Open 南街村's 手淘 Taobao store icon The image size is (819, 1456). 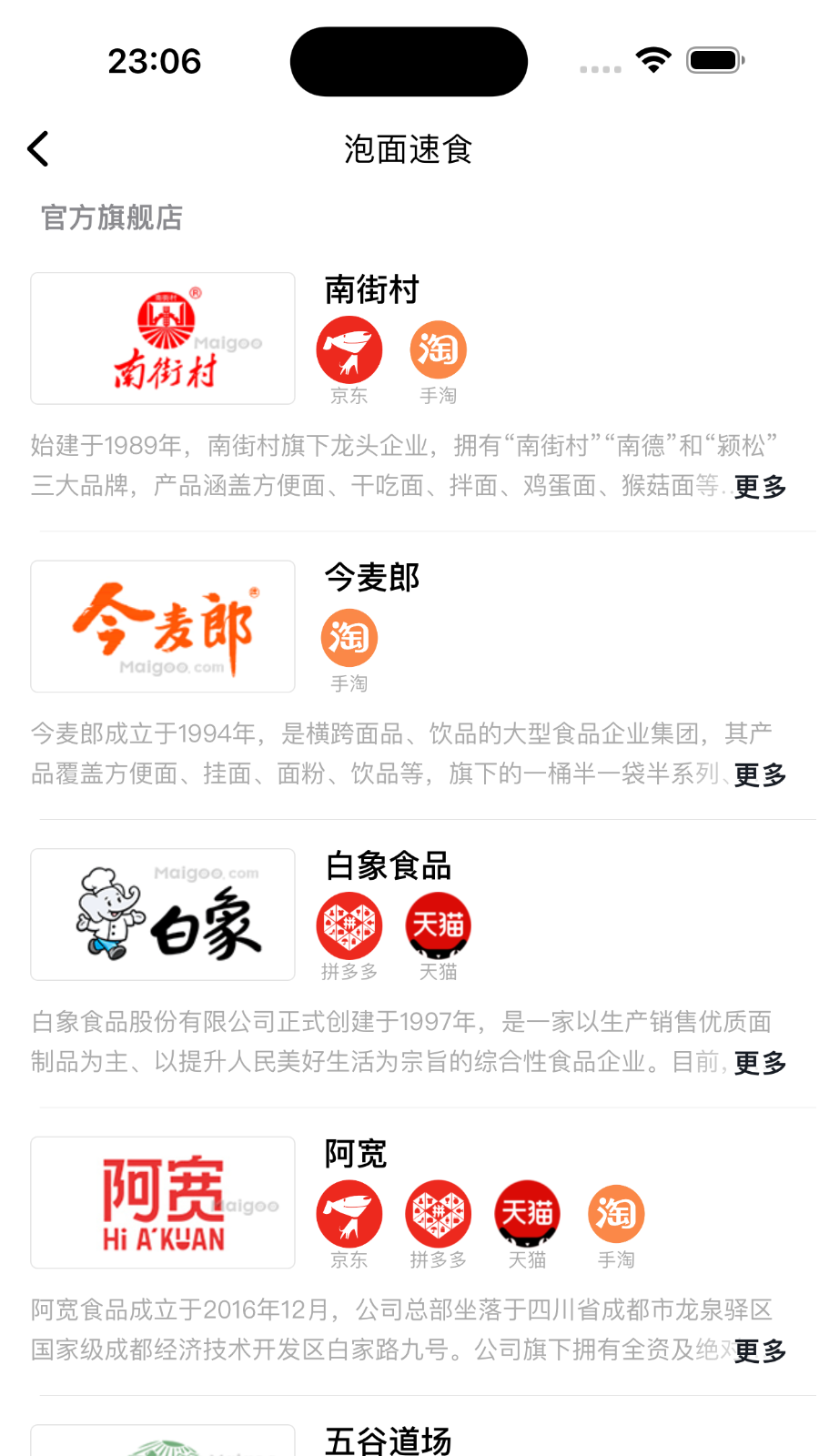tap(438, 349)
